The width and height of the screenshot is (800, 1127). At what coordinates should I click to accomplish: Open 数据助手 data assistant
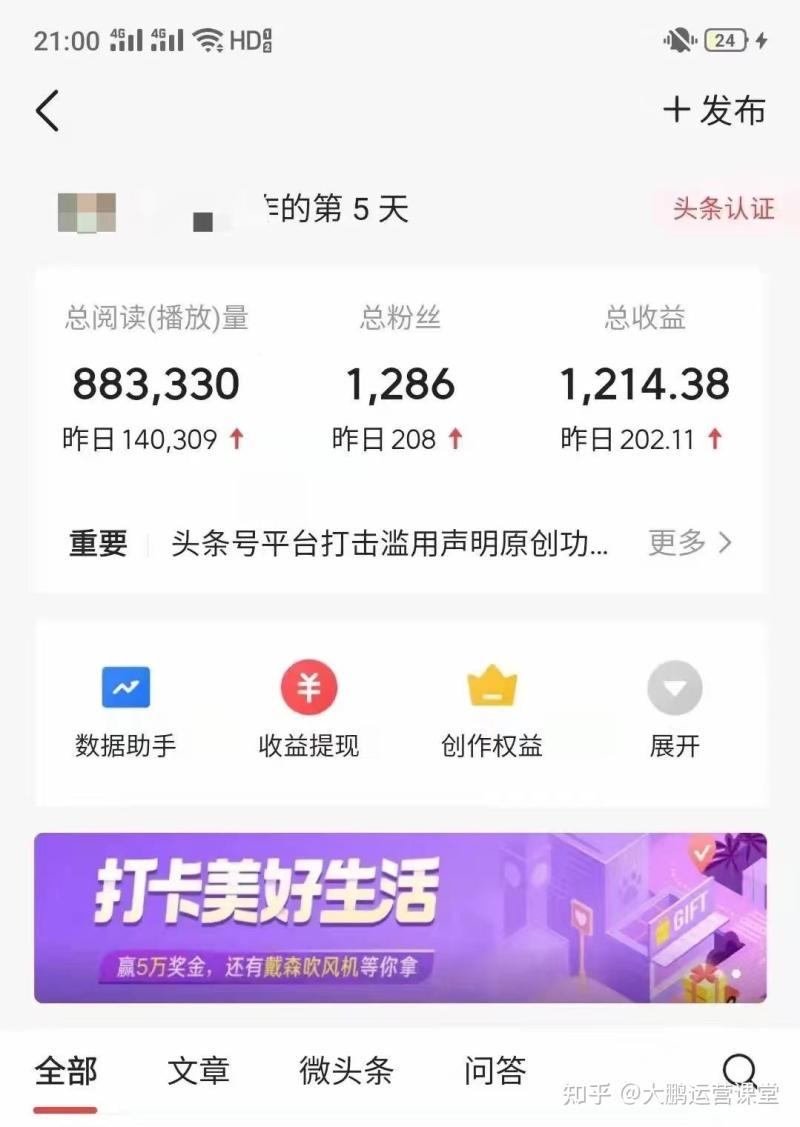(126, 710)
